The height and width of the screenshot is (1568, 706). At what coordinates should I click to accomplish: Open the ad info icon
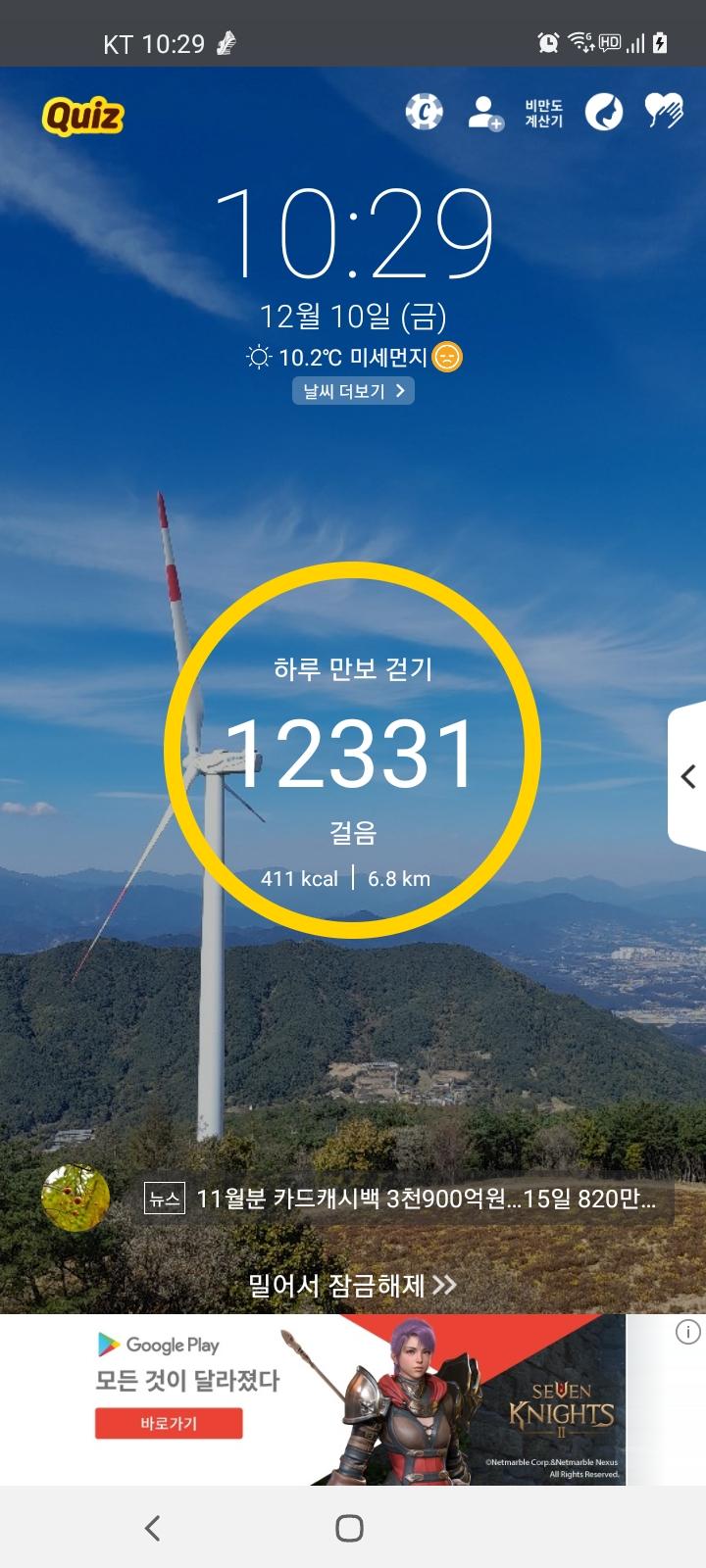(x=688, y=1332)
